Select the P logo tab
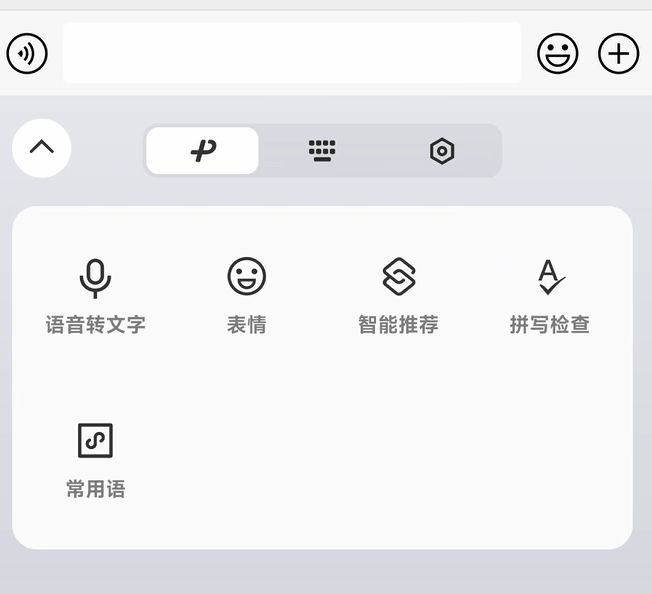 pos(203,150)
